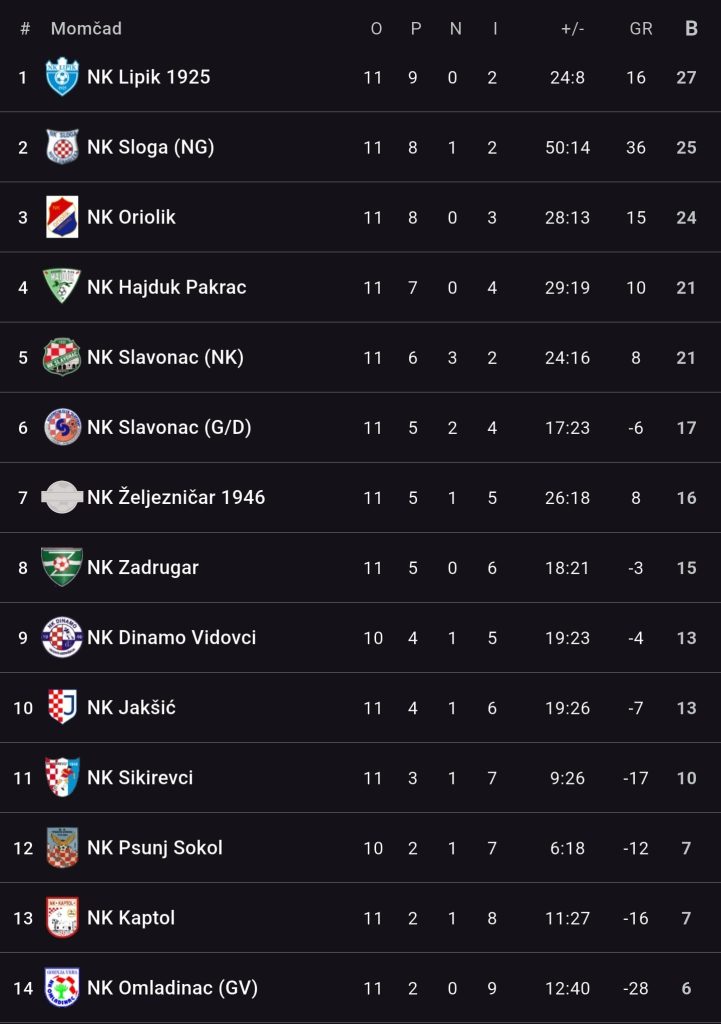Viewport: 721px width, 1024px height.
Task: View NK Željezničar 1946 team page
Action: coord(176,497)
